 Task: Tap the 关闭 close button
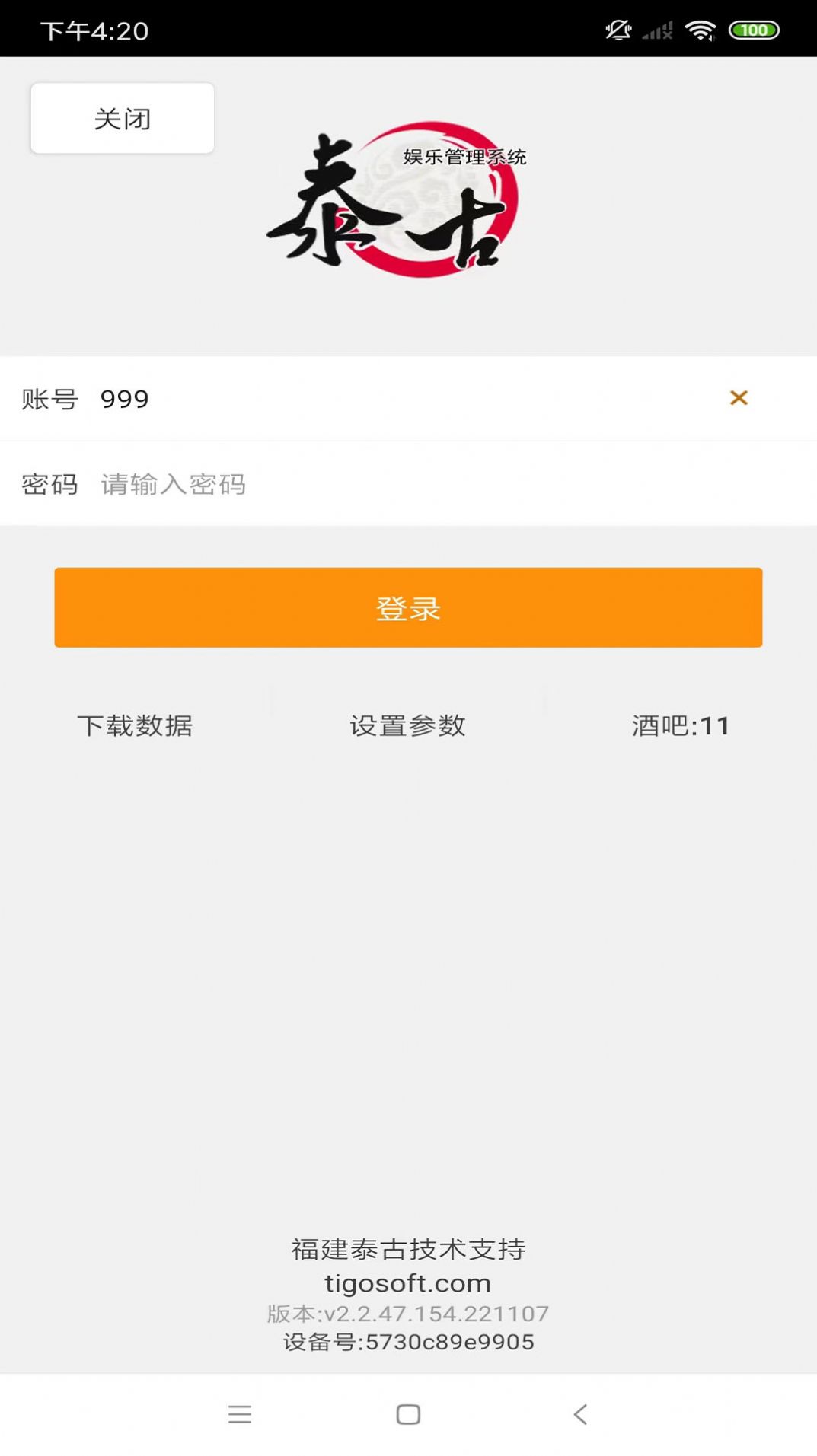click(122, 117)
